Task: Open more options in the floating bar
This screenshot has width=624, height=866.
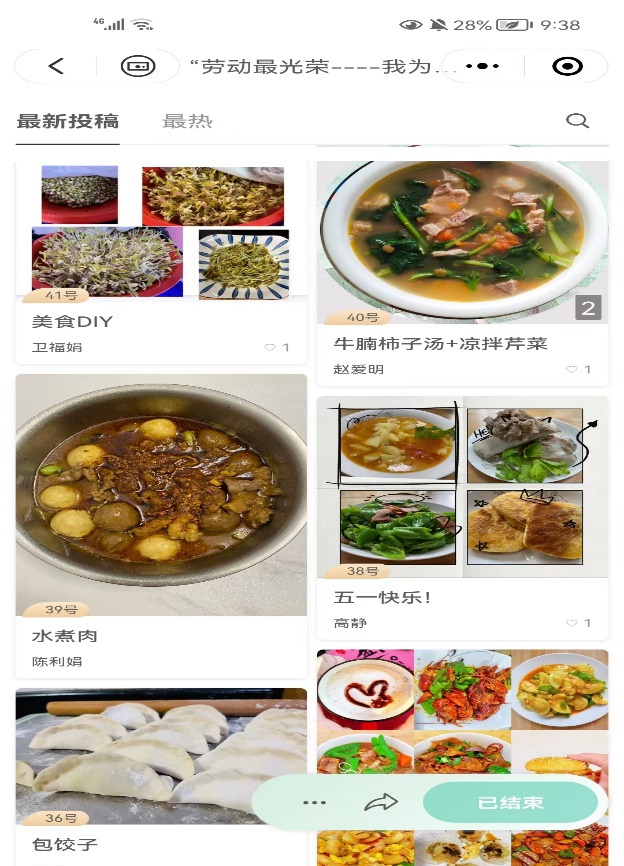Action: [x=314, y=802]
